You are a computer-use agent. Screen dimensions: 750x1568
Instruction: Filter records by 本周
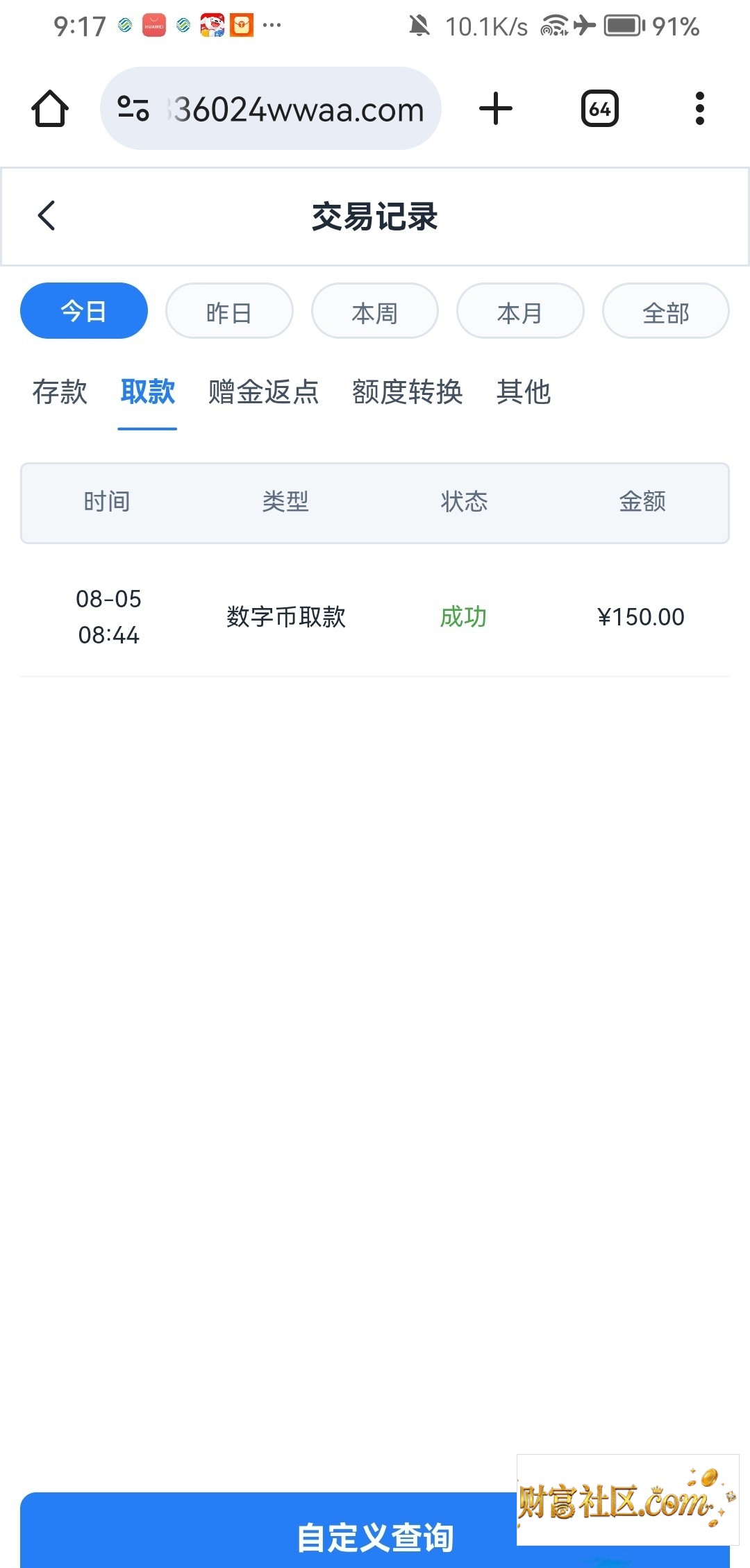[375, 311]
